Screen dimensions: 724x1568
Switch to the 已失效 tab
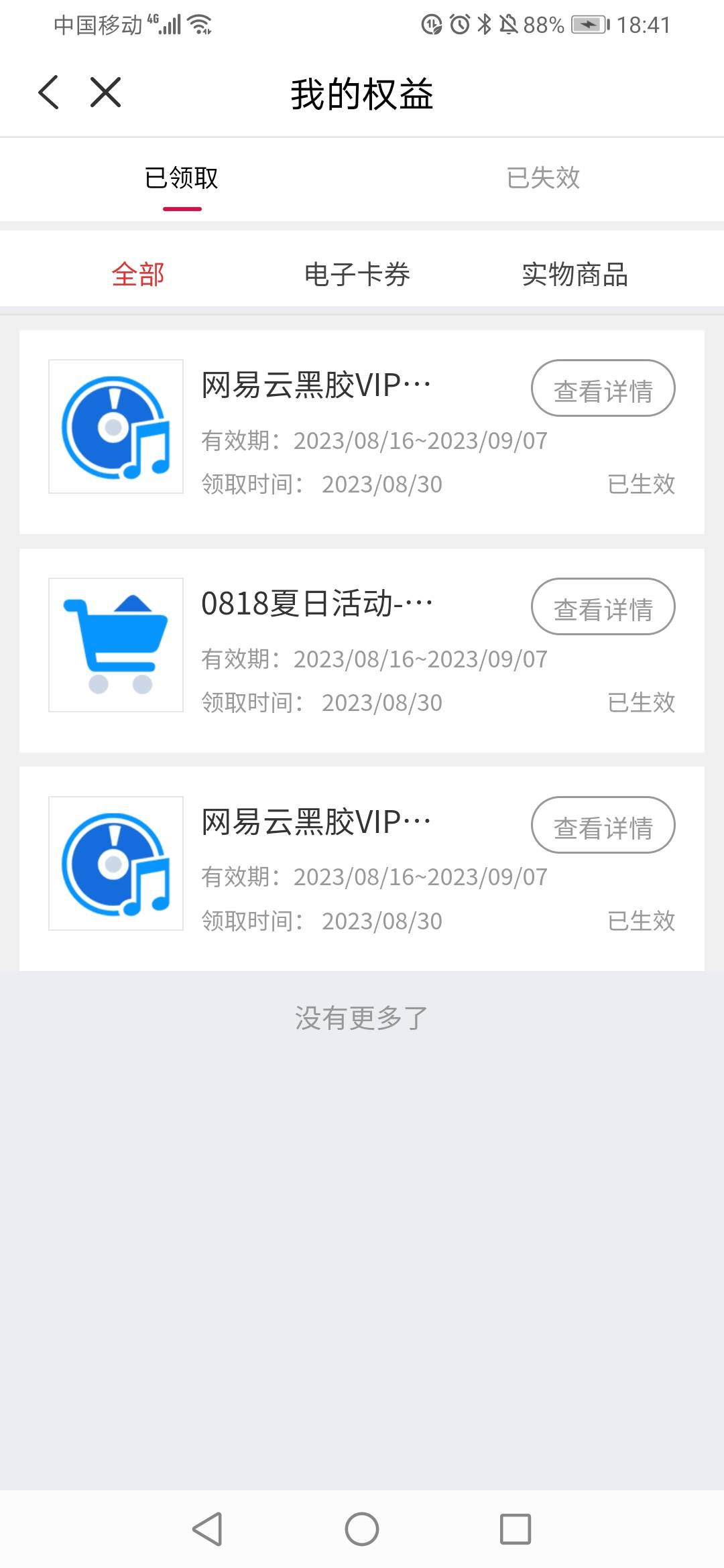543,178
